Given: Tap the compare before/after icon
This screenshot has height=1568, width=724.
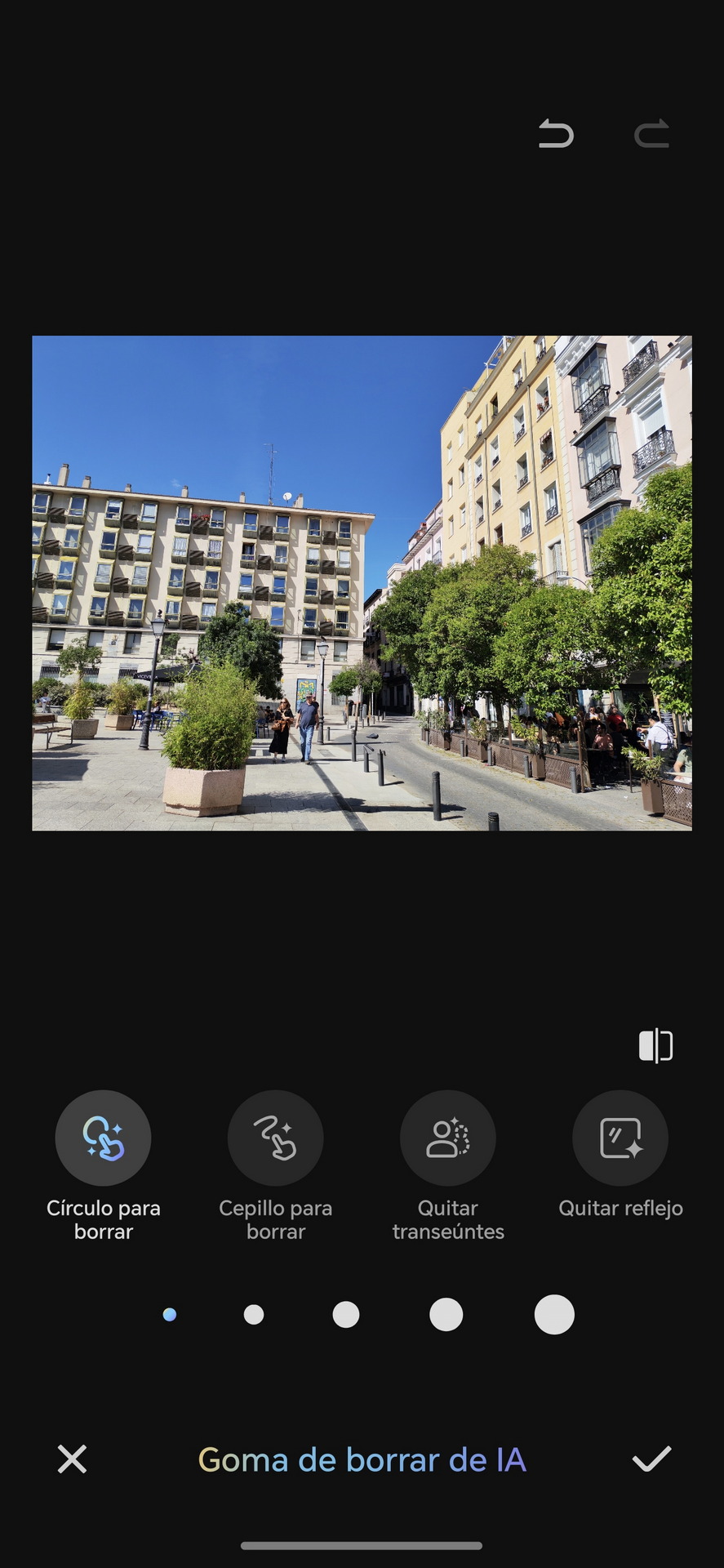Looking at the screenshot, I should pyautogui.click(x=655, y=1045).
